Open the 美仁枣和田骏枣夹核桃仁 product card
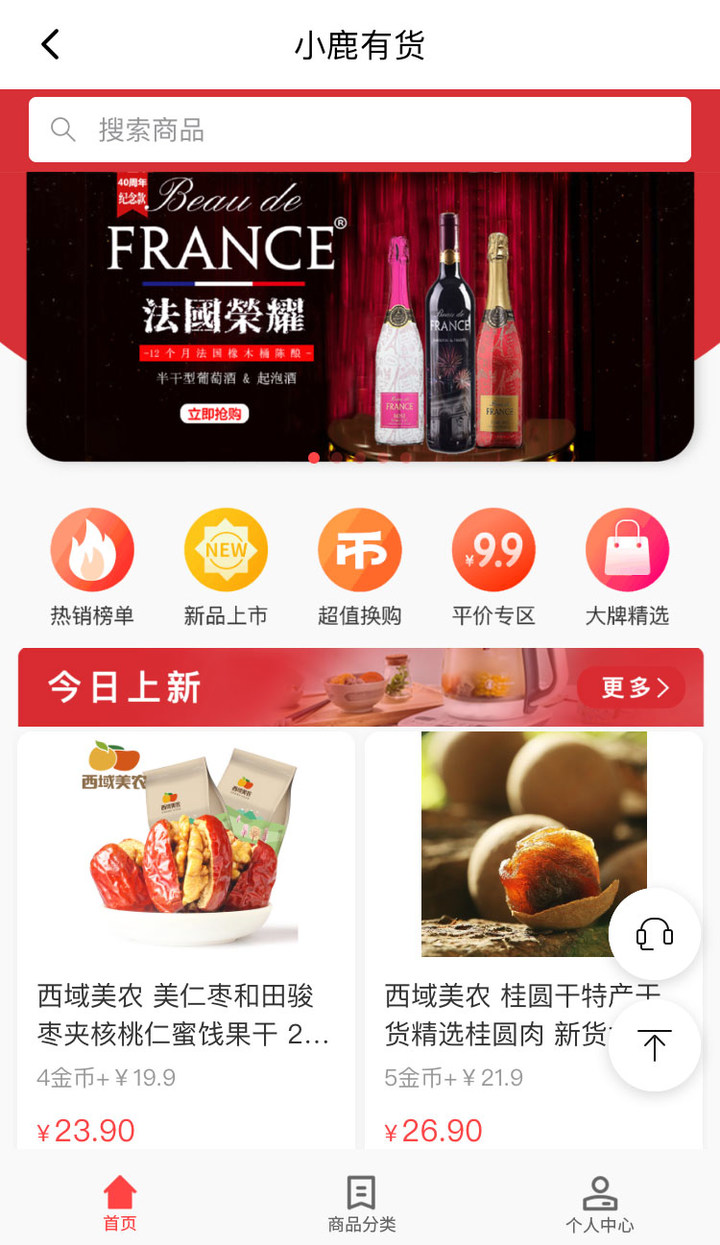720x1245 pixels. point(186,930)
